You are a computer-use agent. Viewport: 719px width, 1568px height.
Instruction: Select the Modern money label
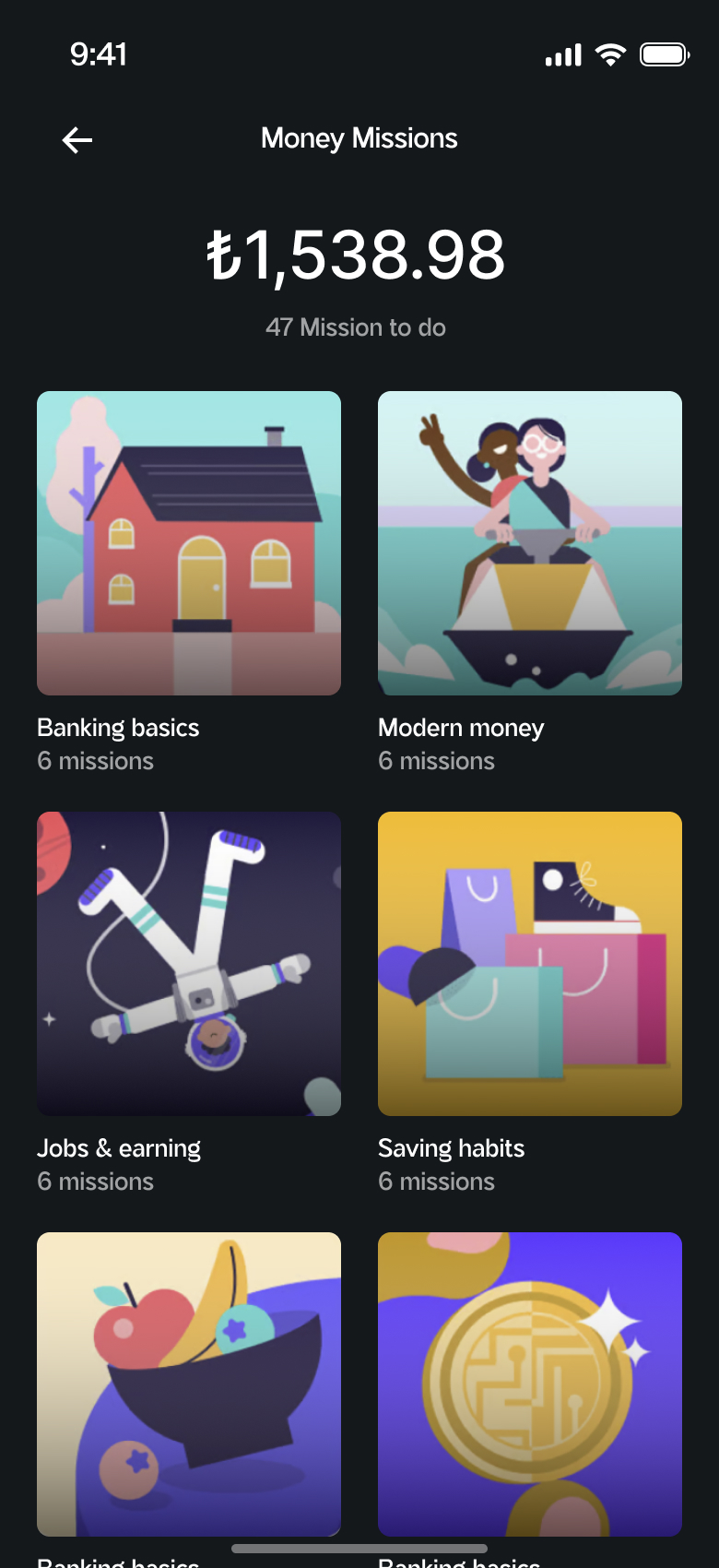point(461,728)
